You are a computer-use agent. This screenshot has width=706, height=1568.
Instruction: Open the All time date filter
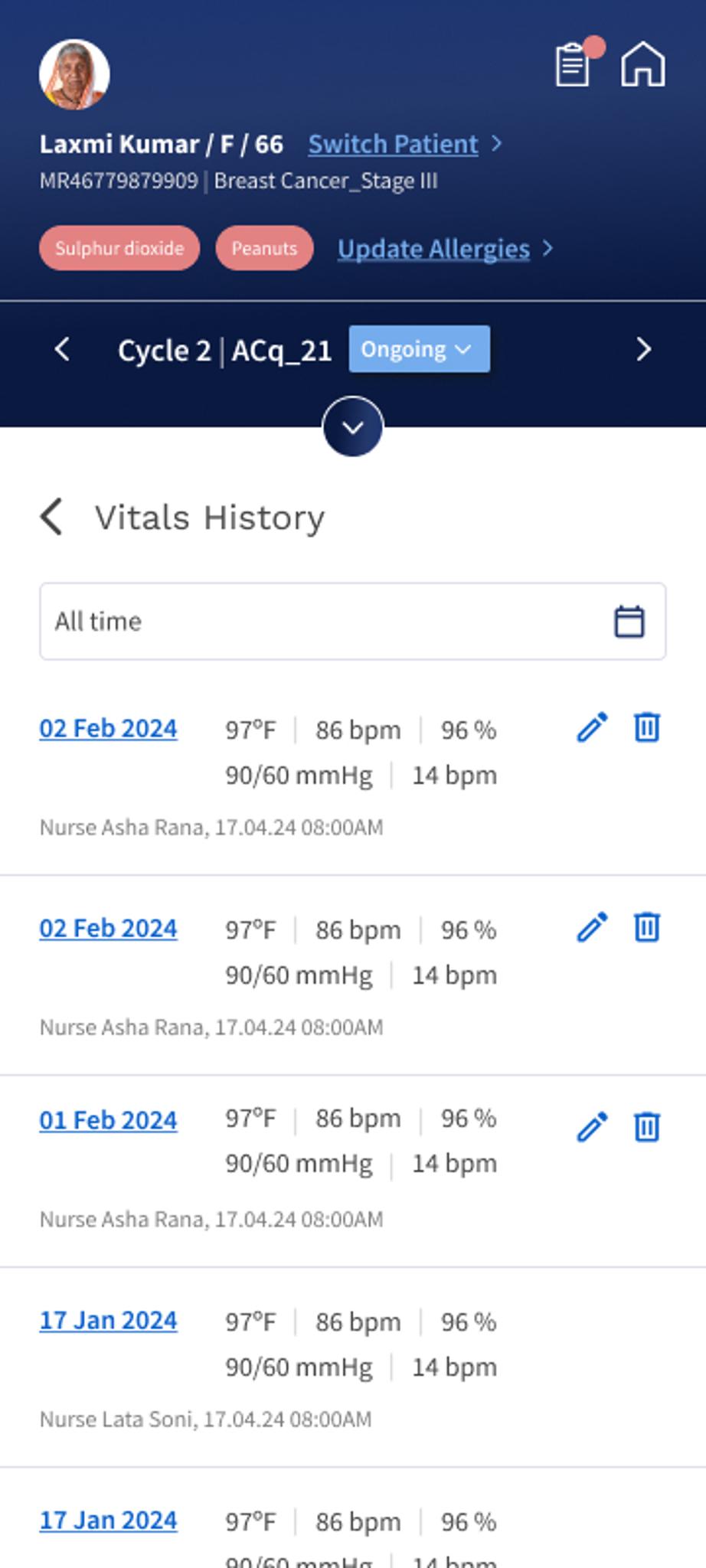352,621
